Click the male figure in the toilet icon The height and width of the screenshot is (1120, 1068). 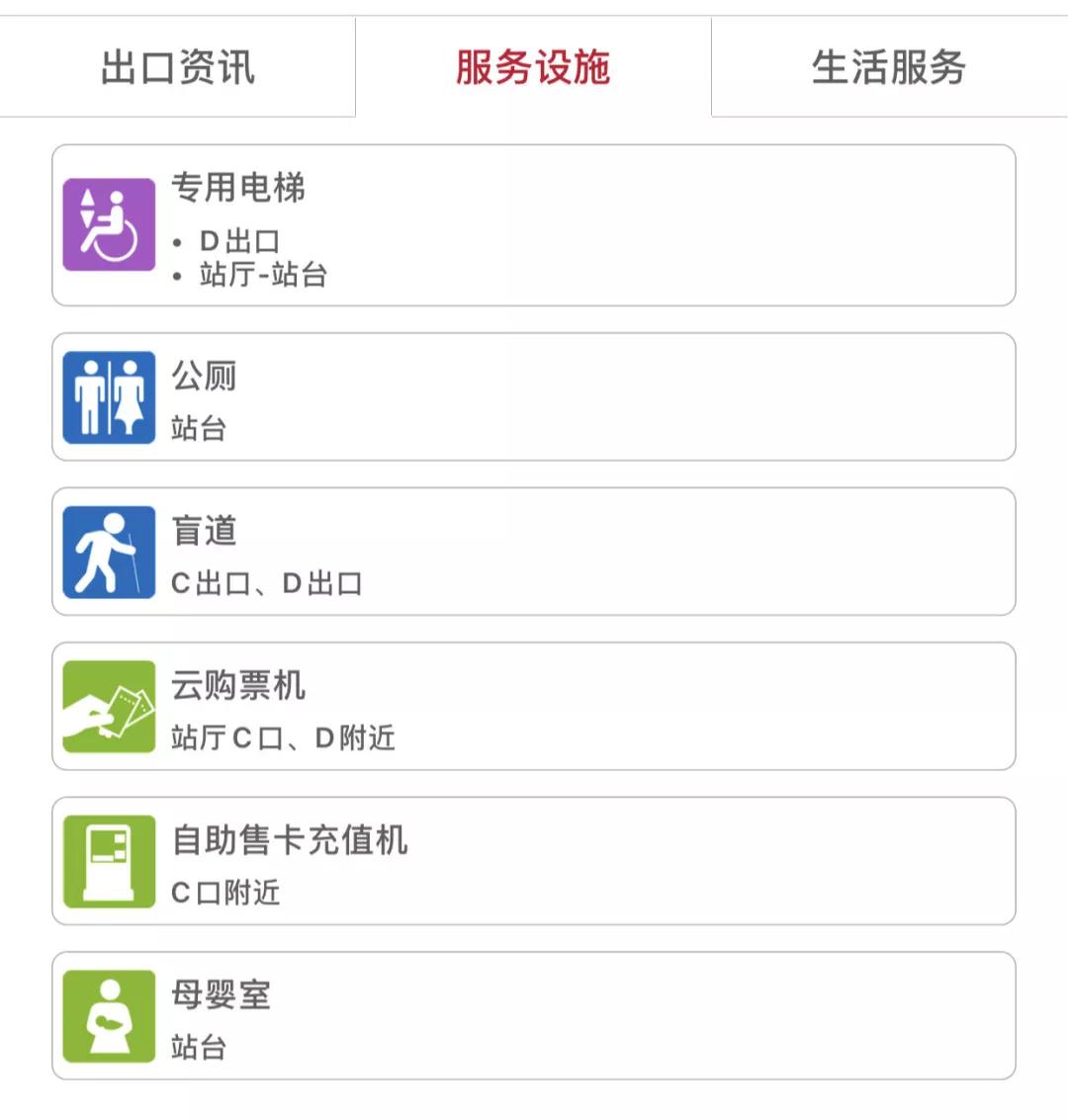91,395
